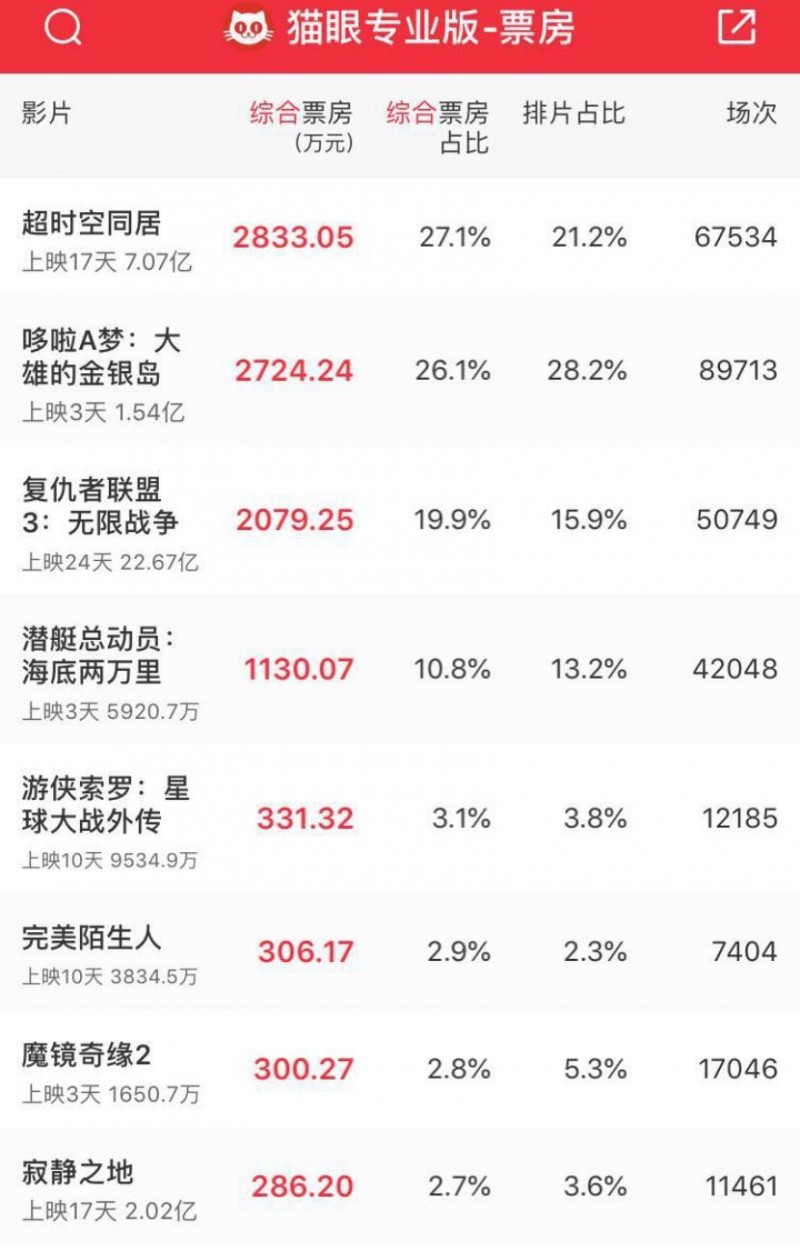View the 寂静之地 row details
This screenshot has height=1252, width=800.
400,1187
